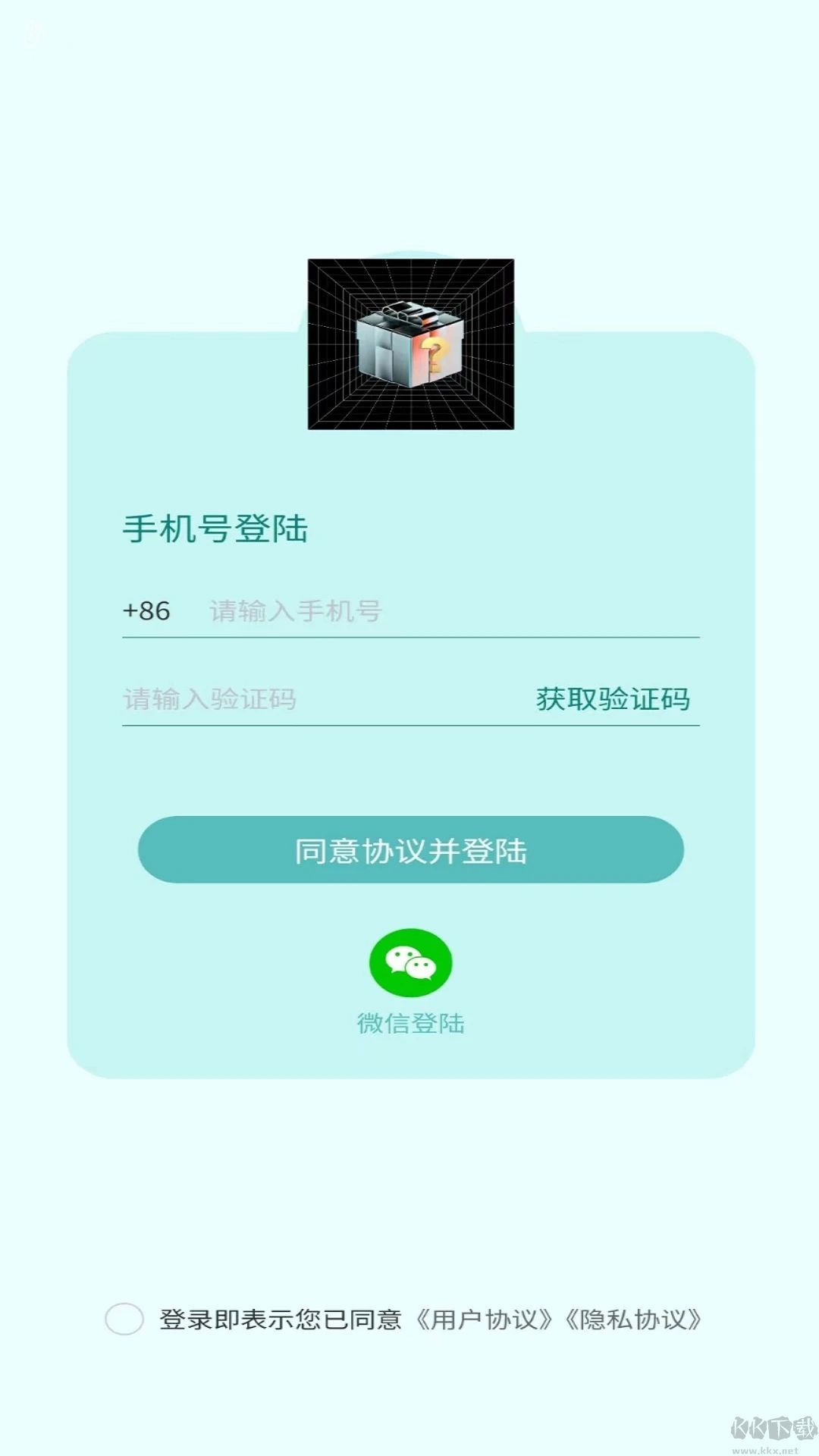Click the 微信登陆 label below the icon
Screen dimensions: 819x1456
[x=410, y=1021]
